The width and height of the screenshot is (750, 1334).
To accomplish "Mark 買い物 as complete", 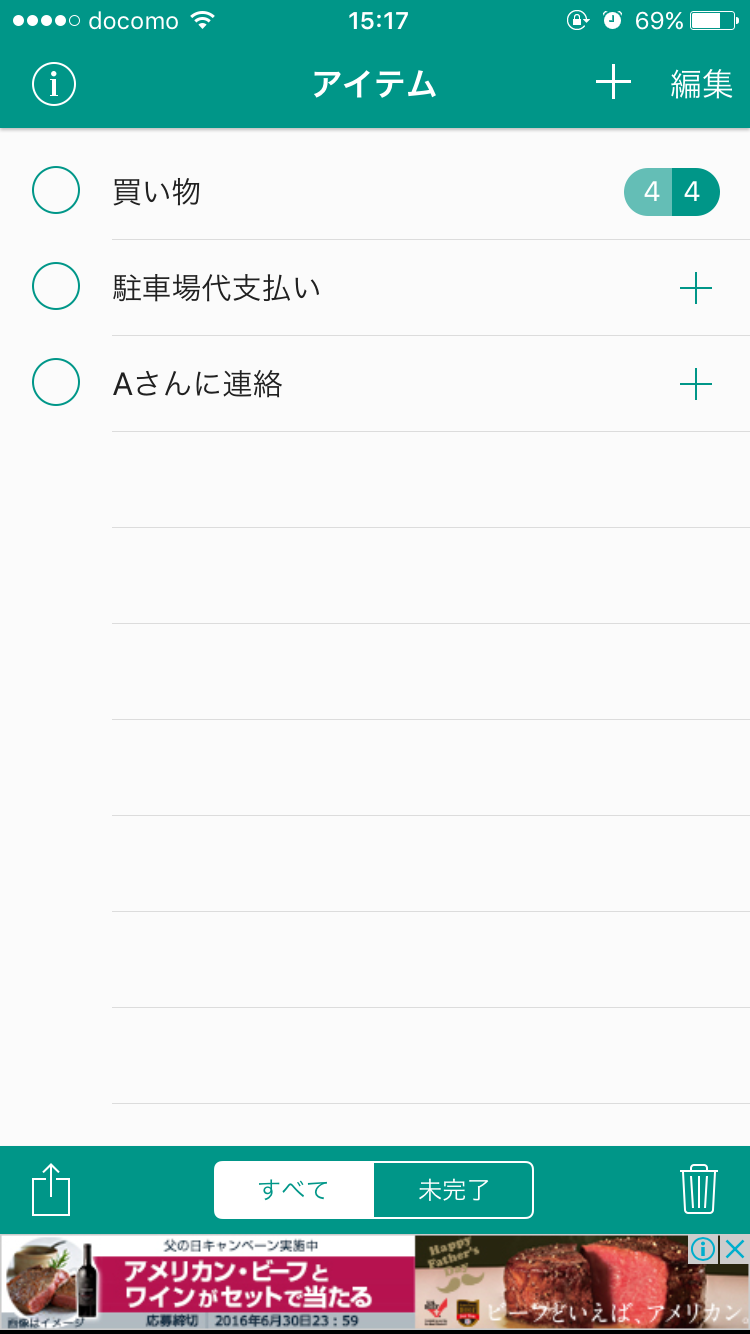I will click(56, 190).
